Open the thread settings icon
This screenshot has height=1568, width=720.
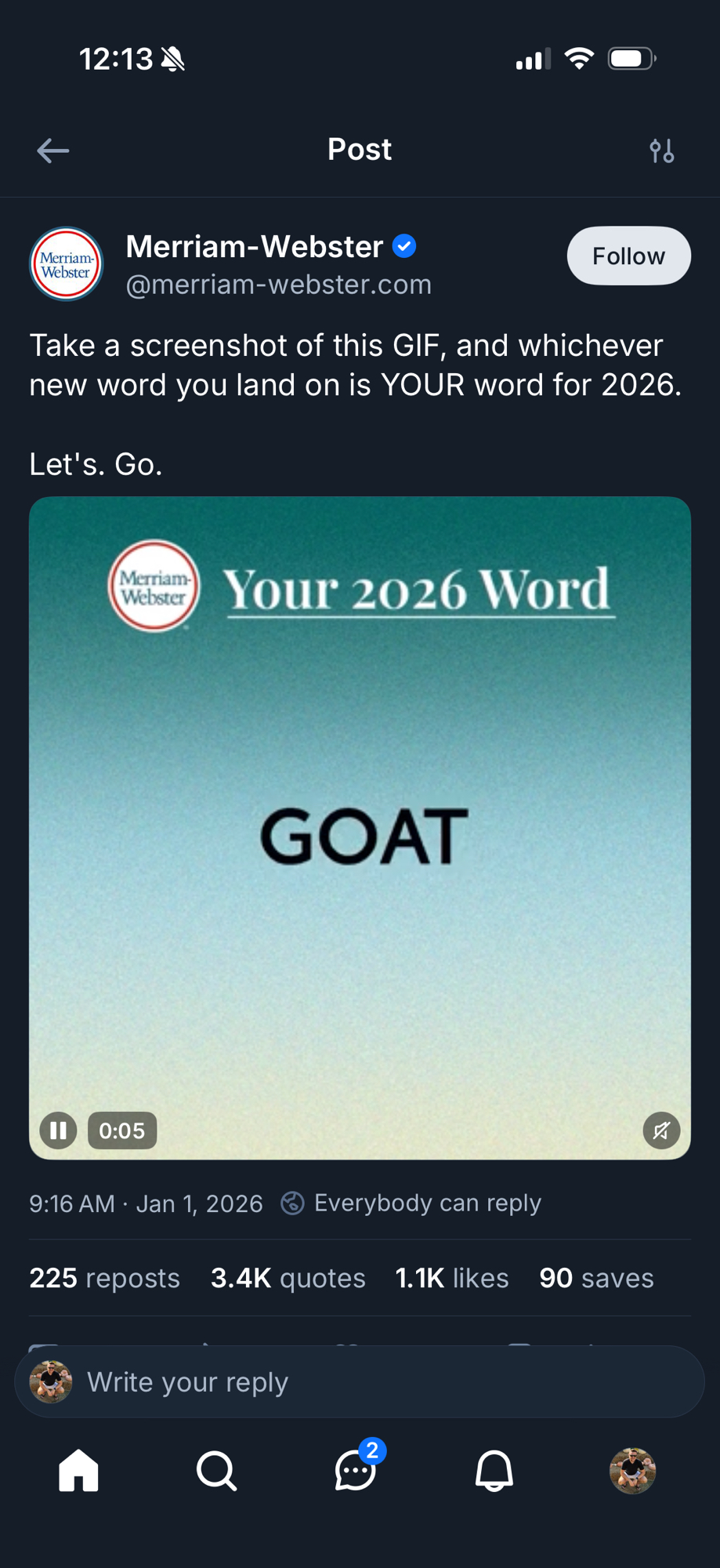[x=661, y=151]
